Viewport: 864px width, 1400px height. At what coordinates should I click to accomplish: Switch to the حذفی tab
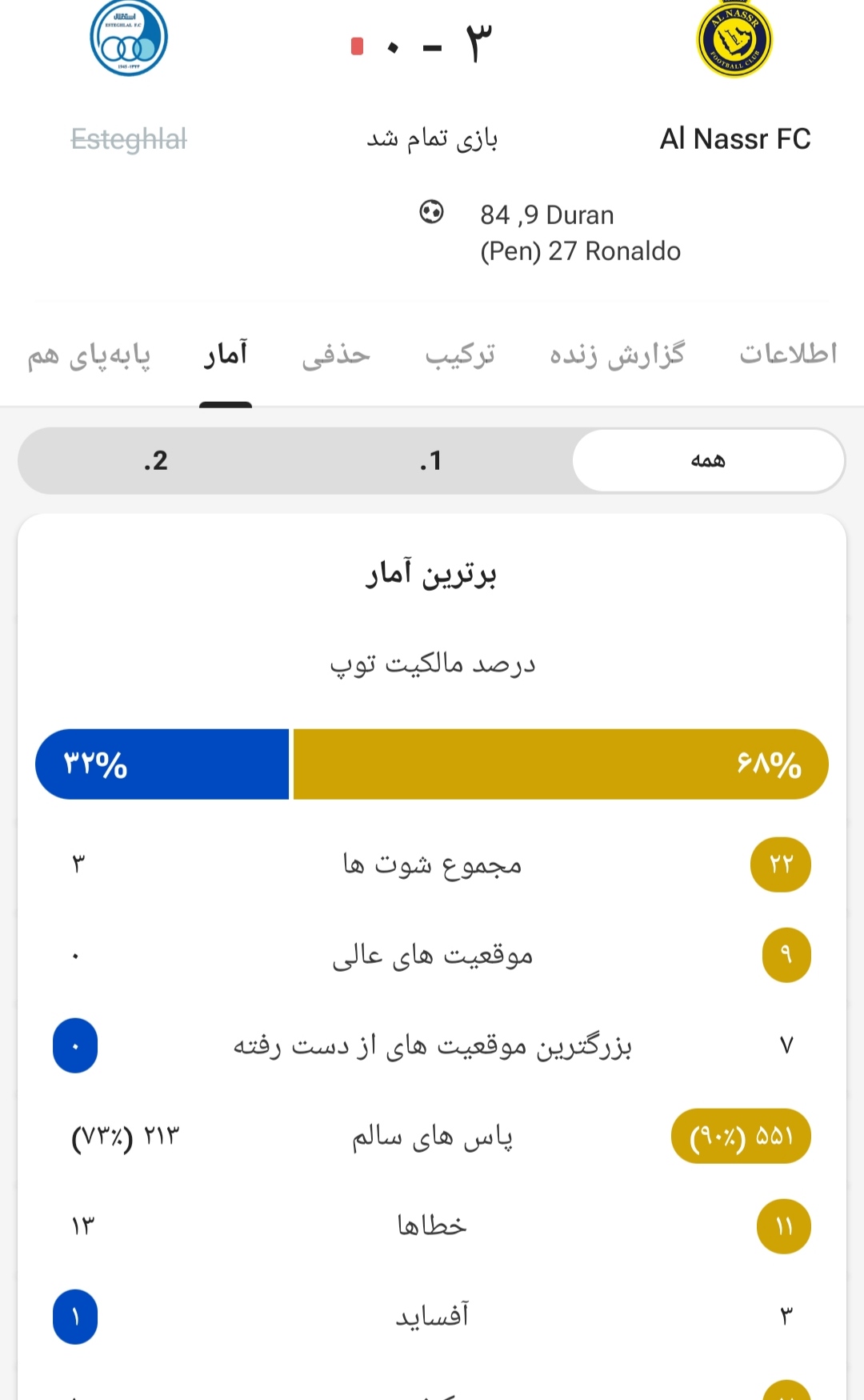(x=336, y=354)
